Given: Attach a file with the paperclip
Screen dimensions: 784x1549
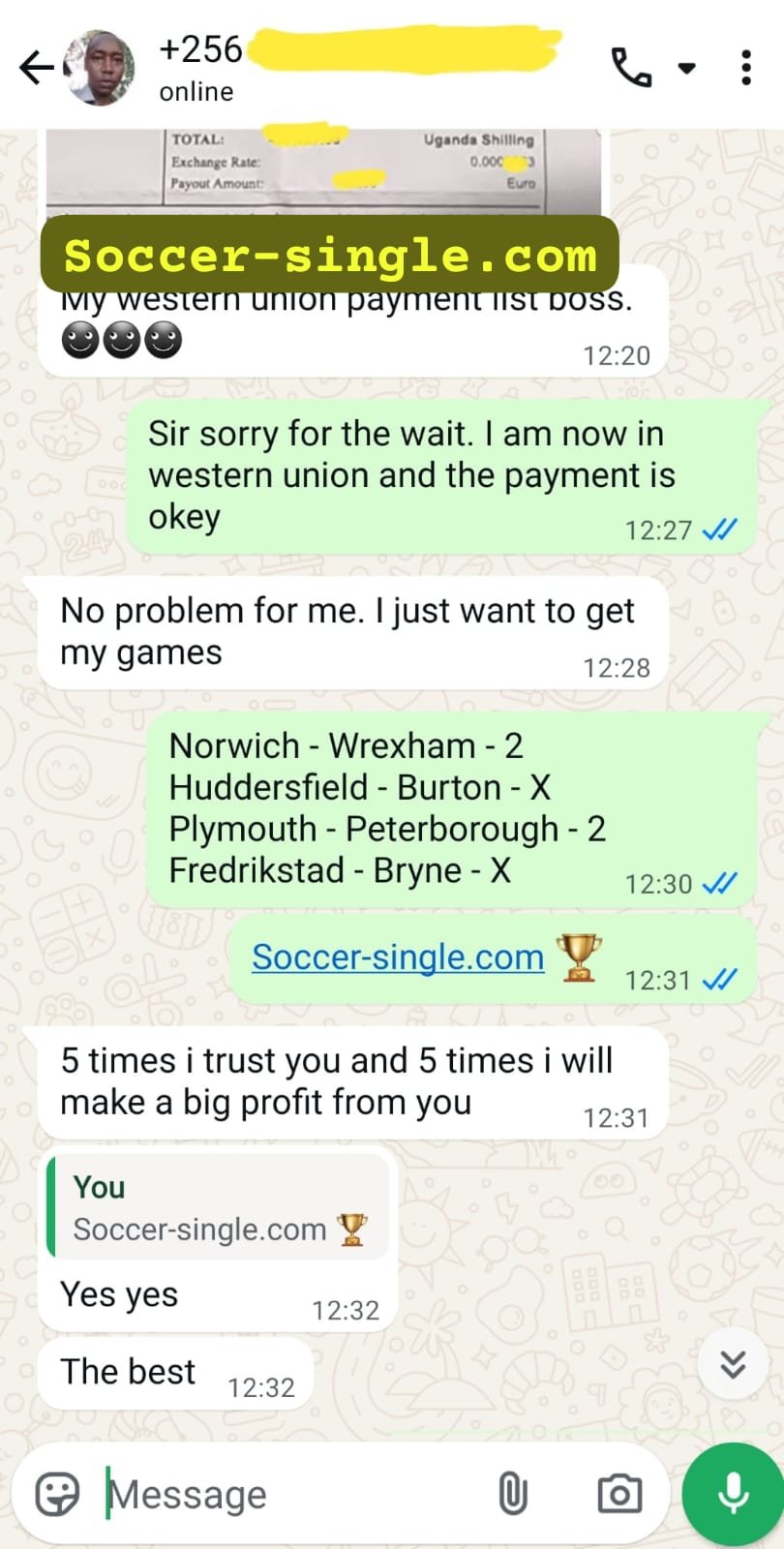Looking at the screenshot, I should (513, 1494).
